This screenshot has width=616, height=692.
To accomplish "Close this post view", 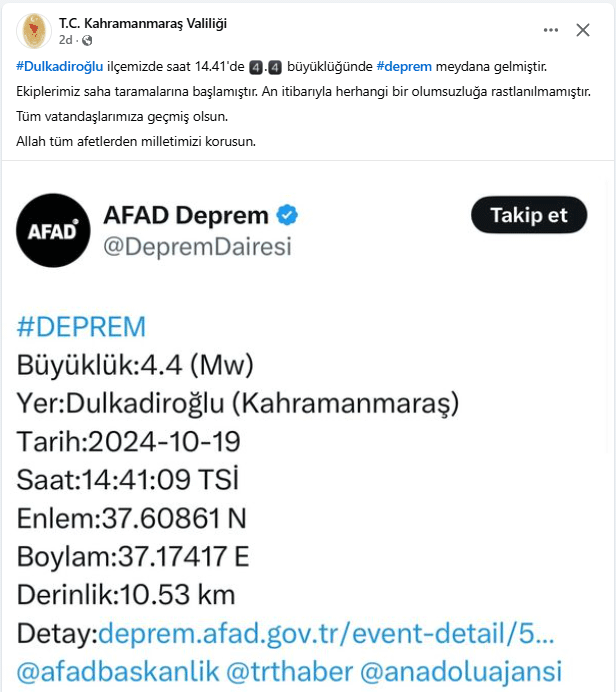I will 583,30.
